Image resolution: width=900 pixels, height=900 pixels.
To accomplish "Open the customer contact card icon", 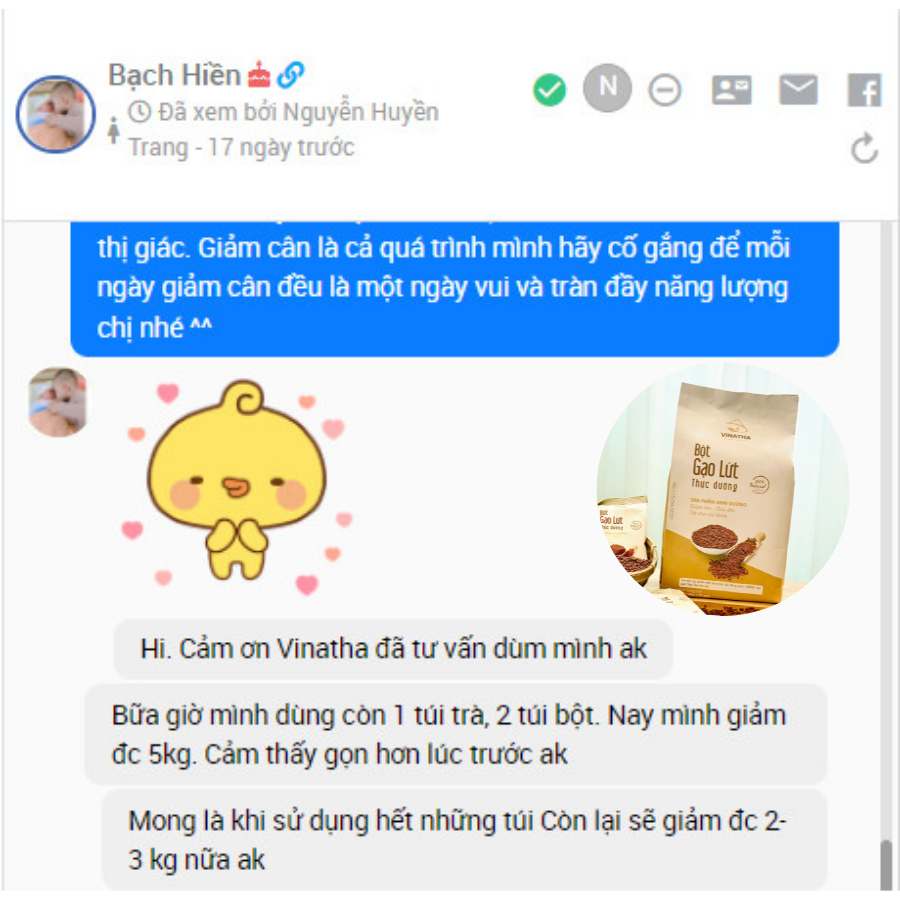I will click(731, 90).
